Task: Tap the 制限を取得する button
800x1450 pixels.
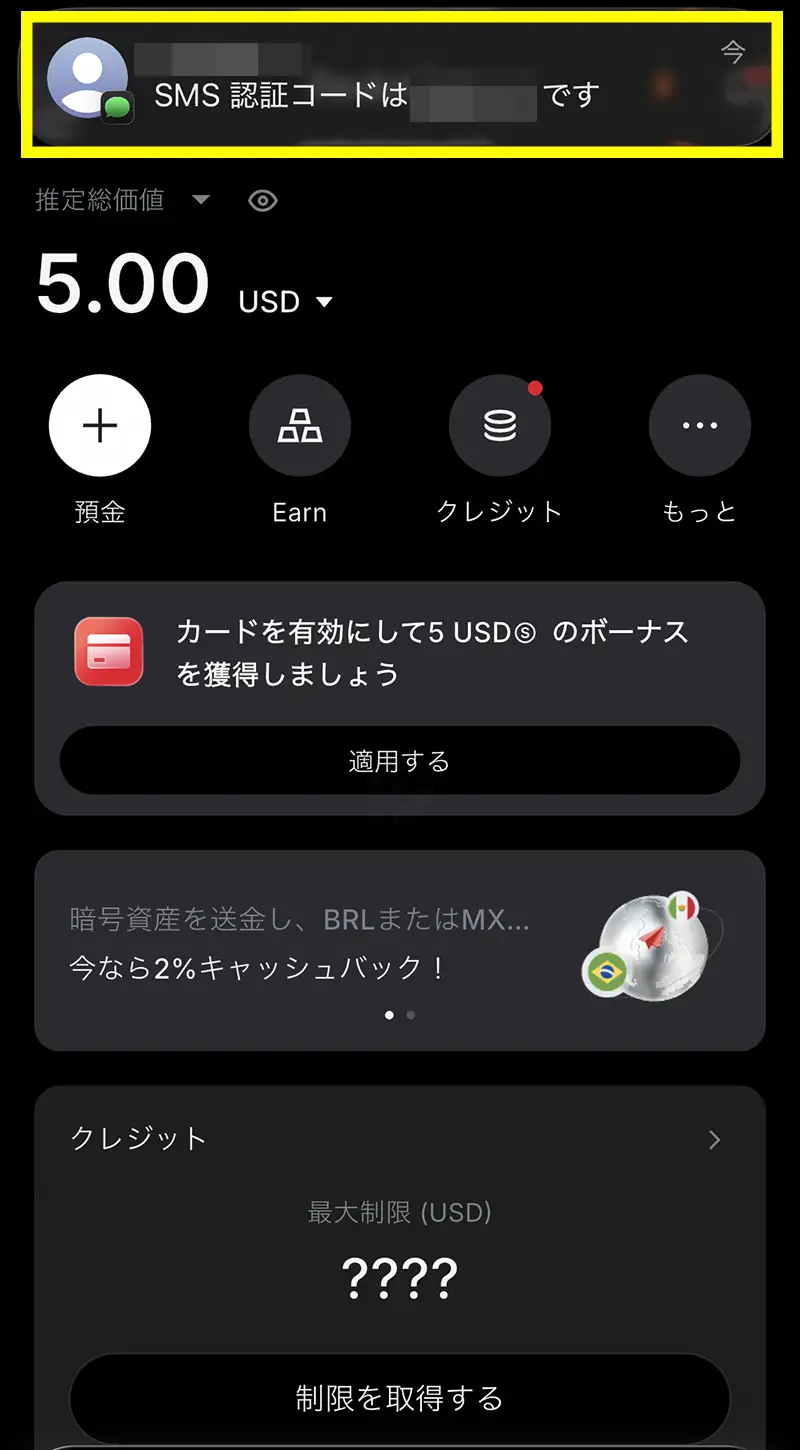Action: (400, 1397)
